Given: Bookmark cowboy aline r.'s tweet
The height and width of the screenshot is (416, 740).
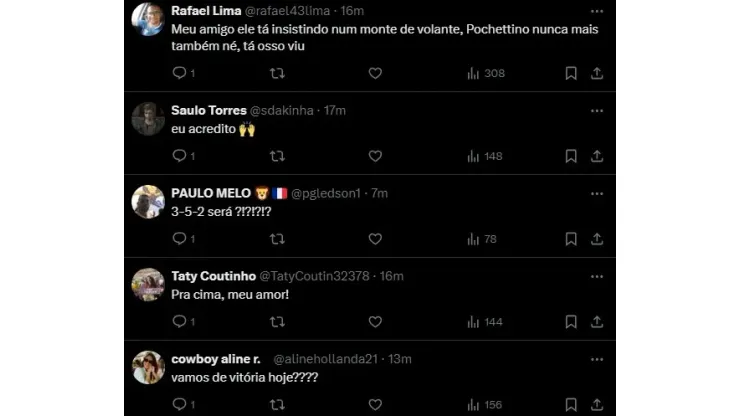Looking at the screenshot, I should (571, 405).
